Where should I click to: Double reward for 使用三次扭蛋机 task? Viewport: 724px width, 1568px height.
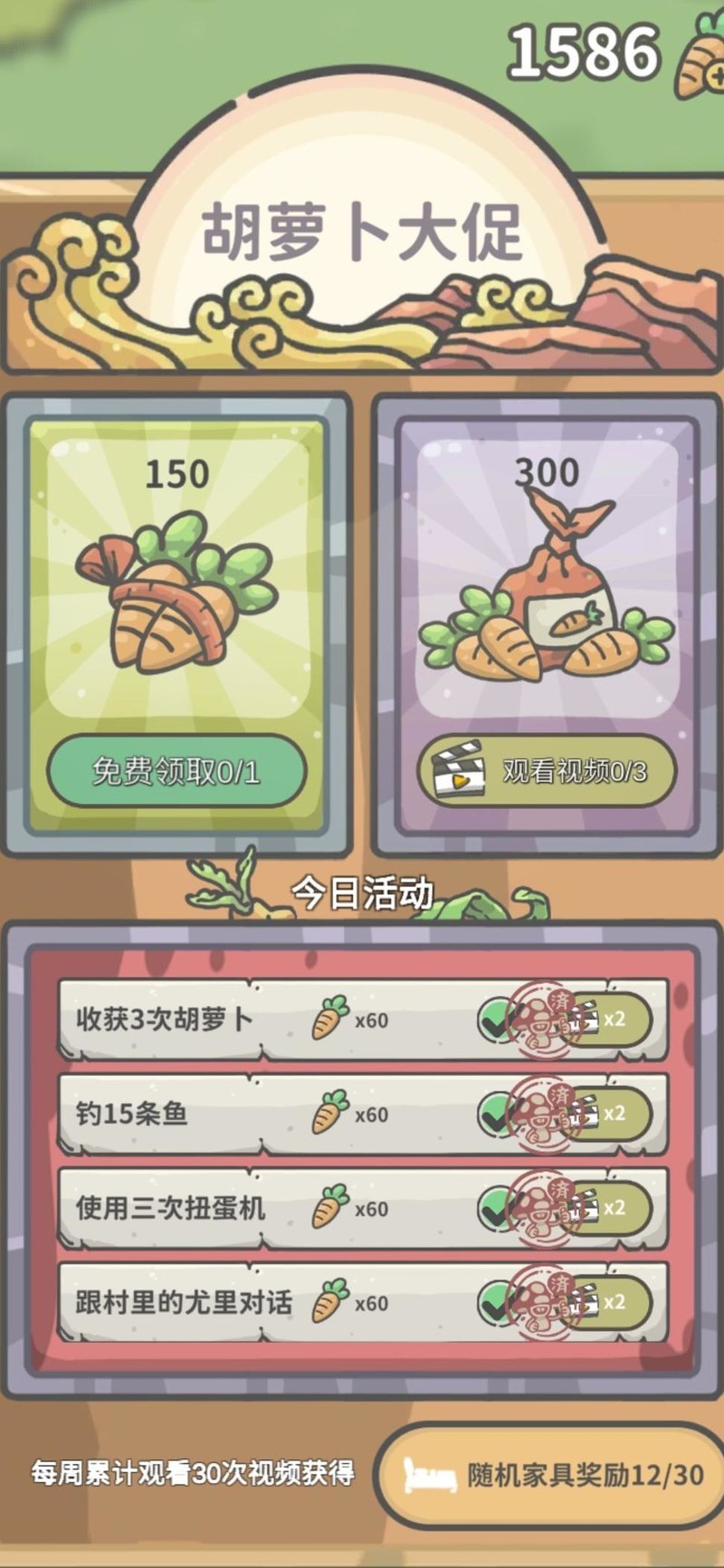608,1208
